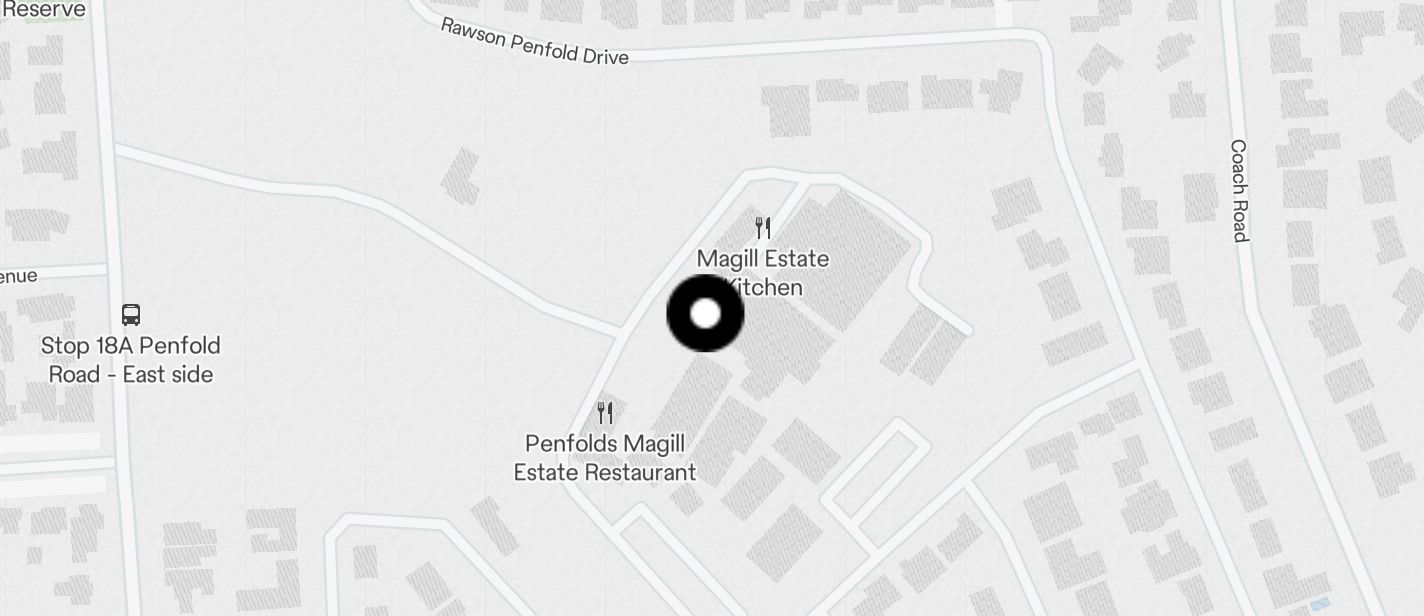The height and width of the screenshot is (616, 1424).
Task: Select Penfolds Magill Estate Restaurant marker
Action: pyautogui.click(x=605, y=413)
